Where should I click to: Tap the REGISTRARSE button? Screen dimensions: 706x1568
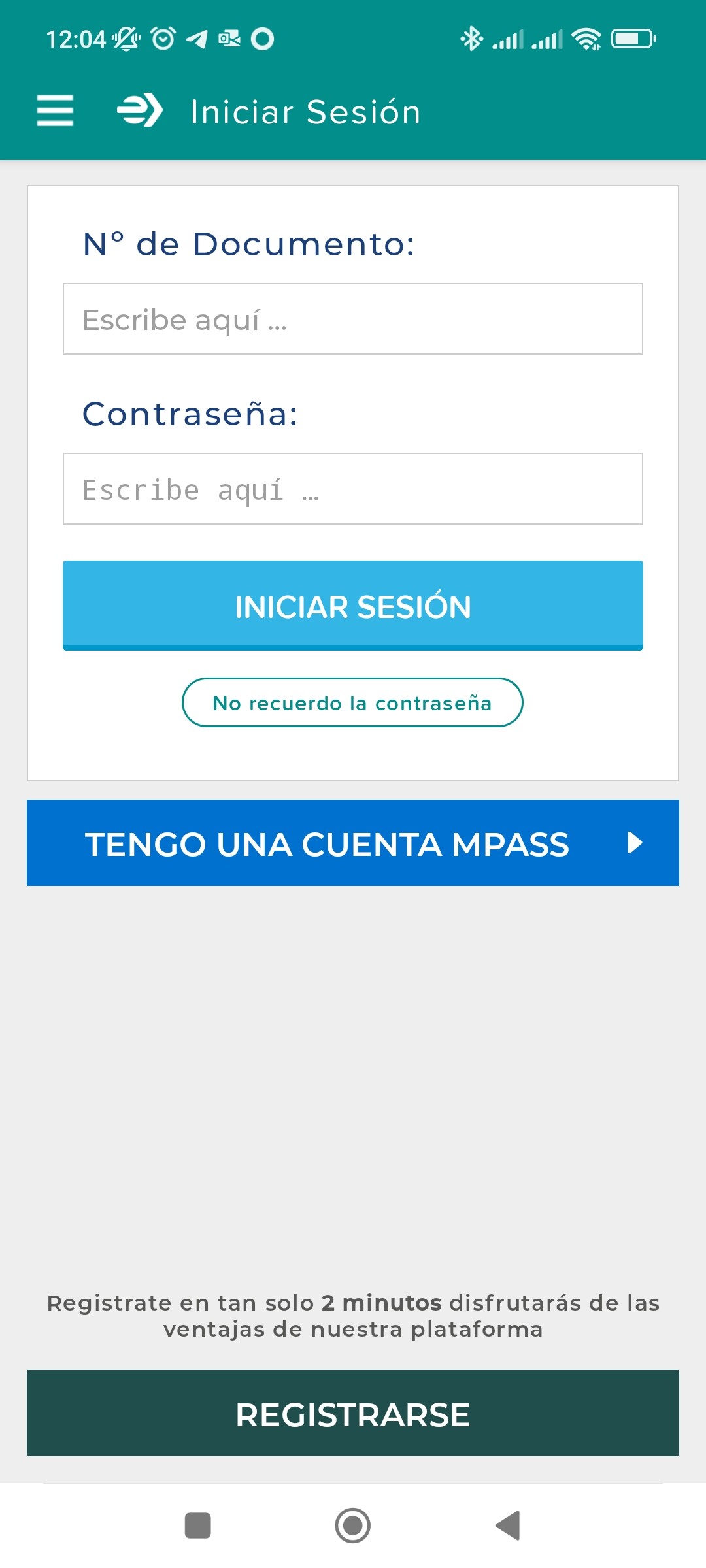(x=353, y=1413)
